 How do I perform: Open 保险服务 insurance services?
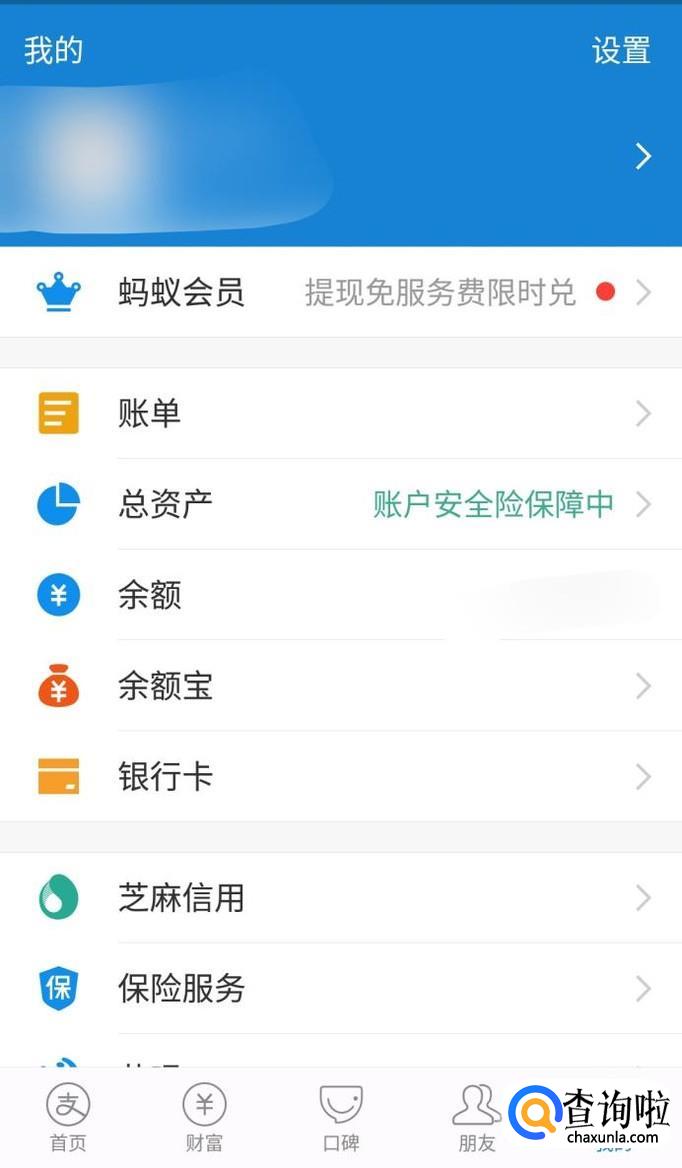(x=340, y=989)
